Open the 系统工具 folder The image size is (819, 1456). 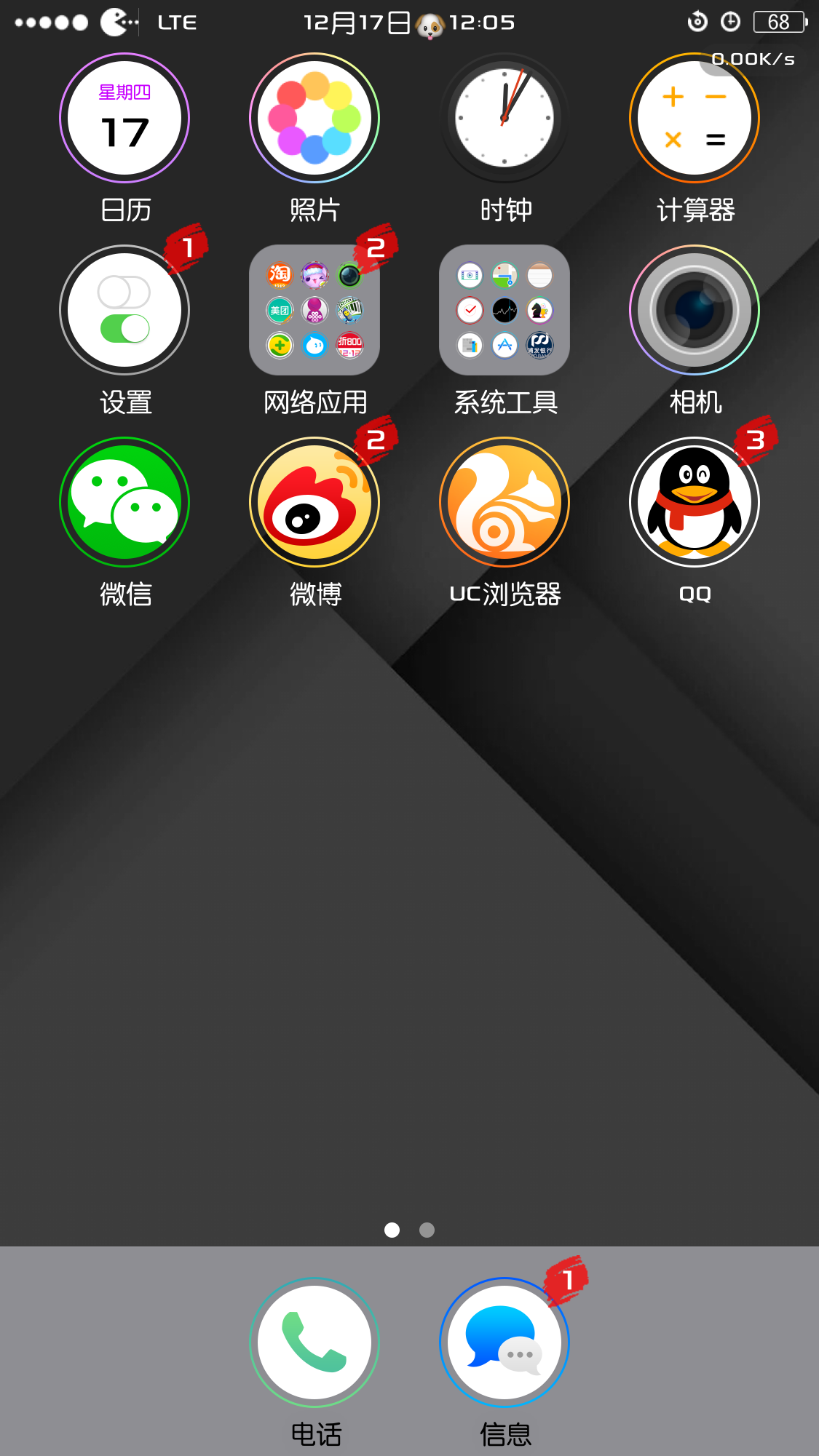[x=505, y=310]
